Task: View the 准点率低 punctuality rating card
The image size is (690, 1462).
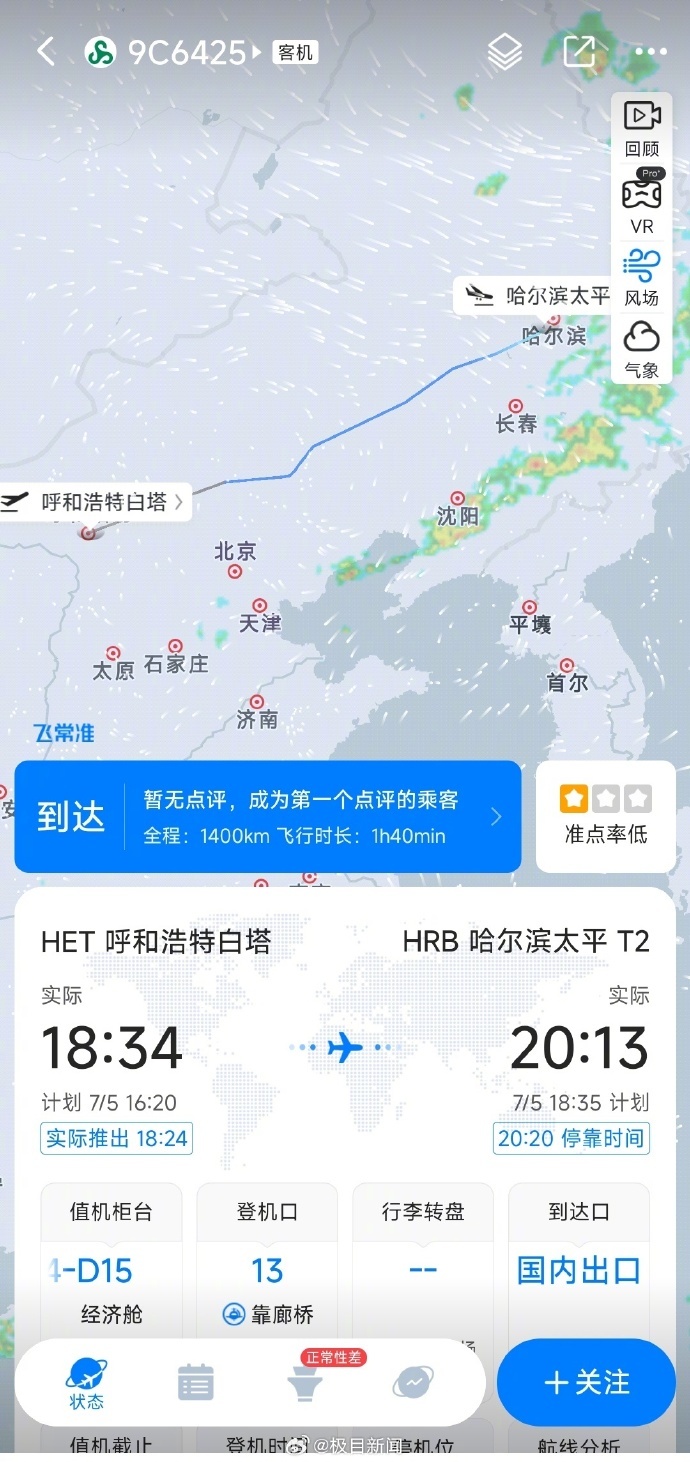Action: point(605,816)
